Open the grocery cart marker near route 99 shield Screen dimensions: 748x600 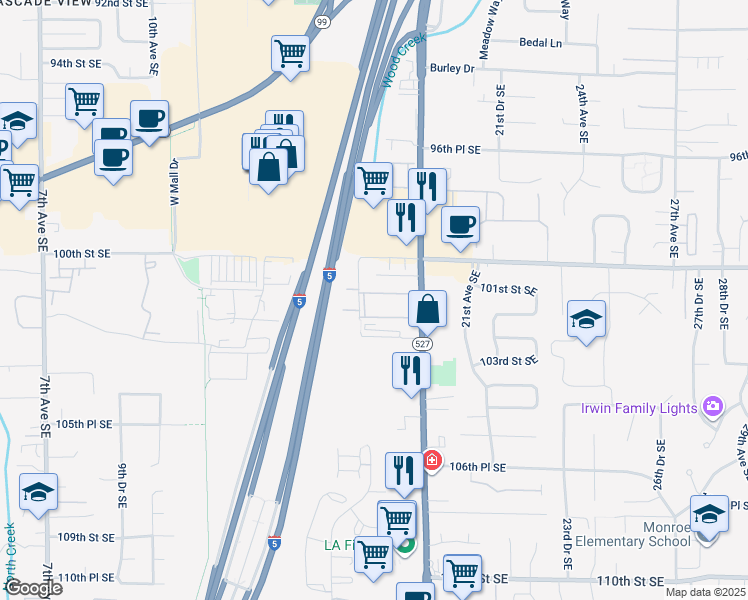point(291,57)
